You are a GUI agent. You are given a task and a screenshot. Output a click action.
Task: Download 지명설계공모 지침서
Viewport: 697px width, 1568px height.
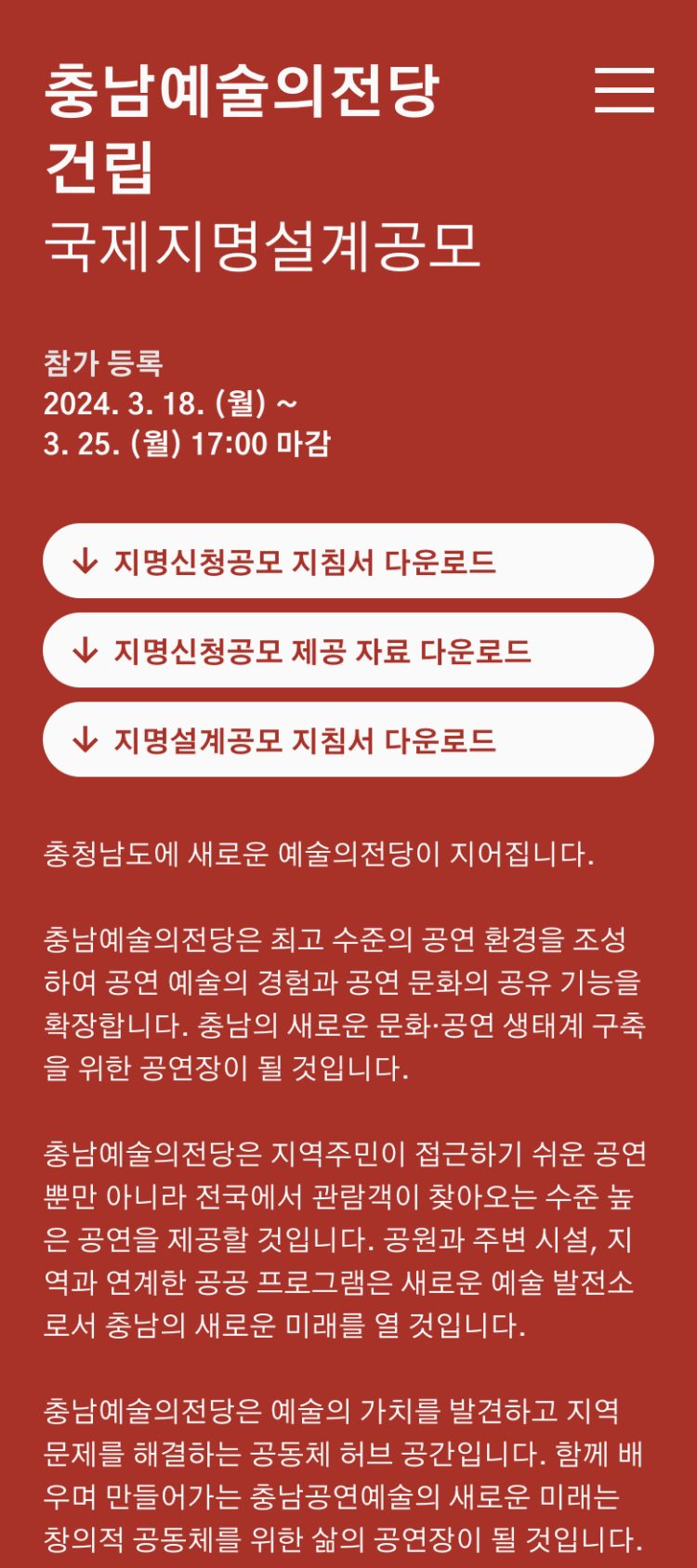tap(348, 739)
